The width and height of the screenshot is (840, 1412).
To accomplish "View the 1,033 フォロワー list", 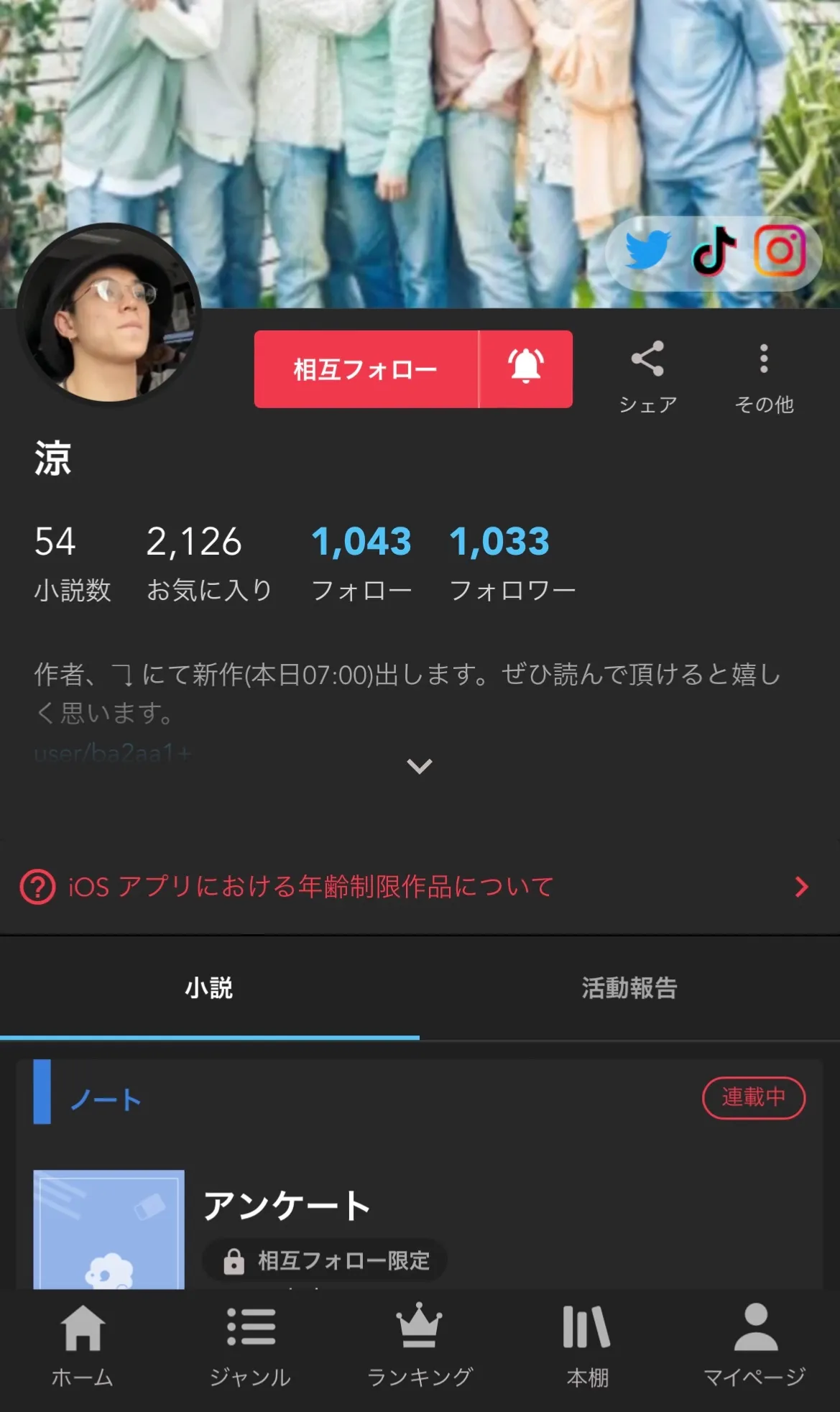I will coord(511,561).
